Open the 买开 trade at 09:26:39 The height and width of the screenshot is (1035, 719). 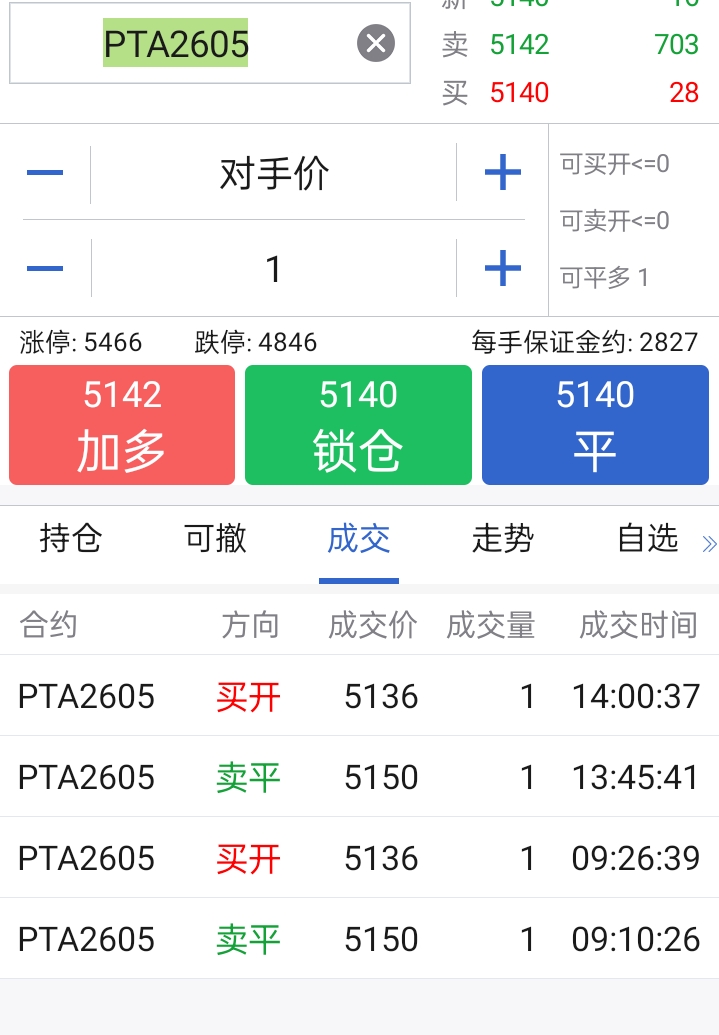(359, 858)
